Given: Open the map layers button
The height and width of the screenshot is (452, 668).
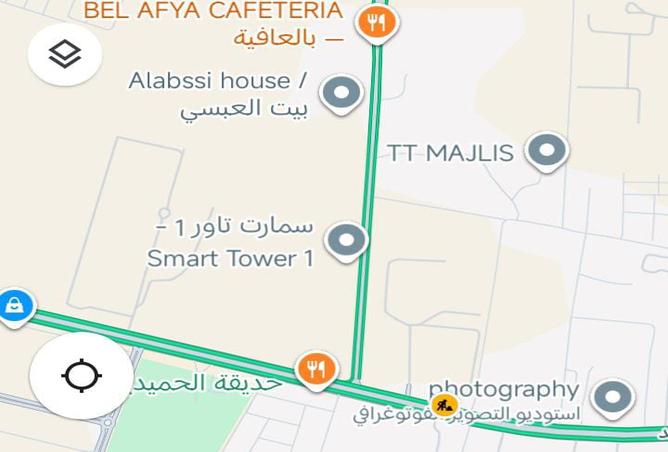Looking at the screenshot, I should (65, 54).
